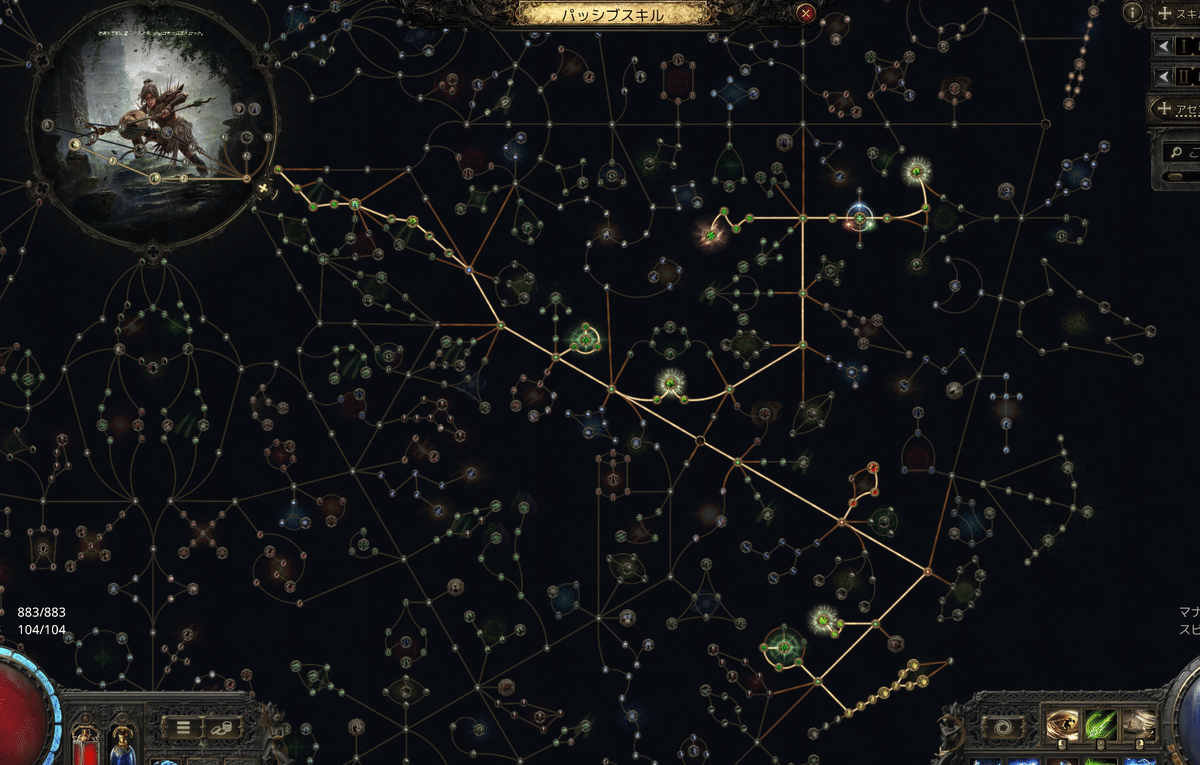Viewport: 1200px width, 765px height.
Task: Open the shop coins button
Action: 222,727
